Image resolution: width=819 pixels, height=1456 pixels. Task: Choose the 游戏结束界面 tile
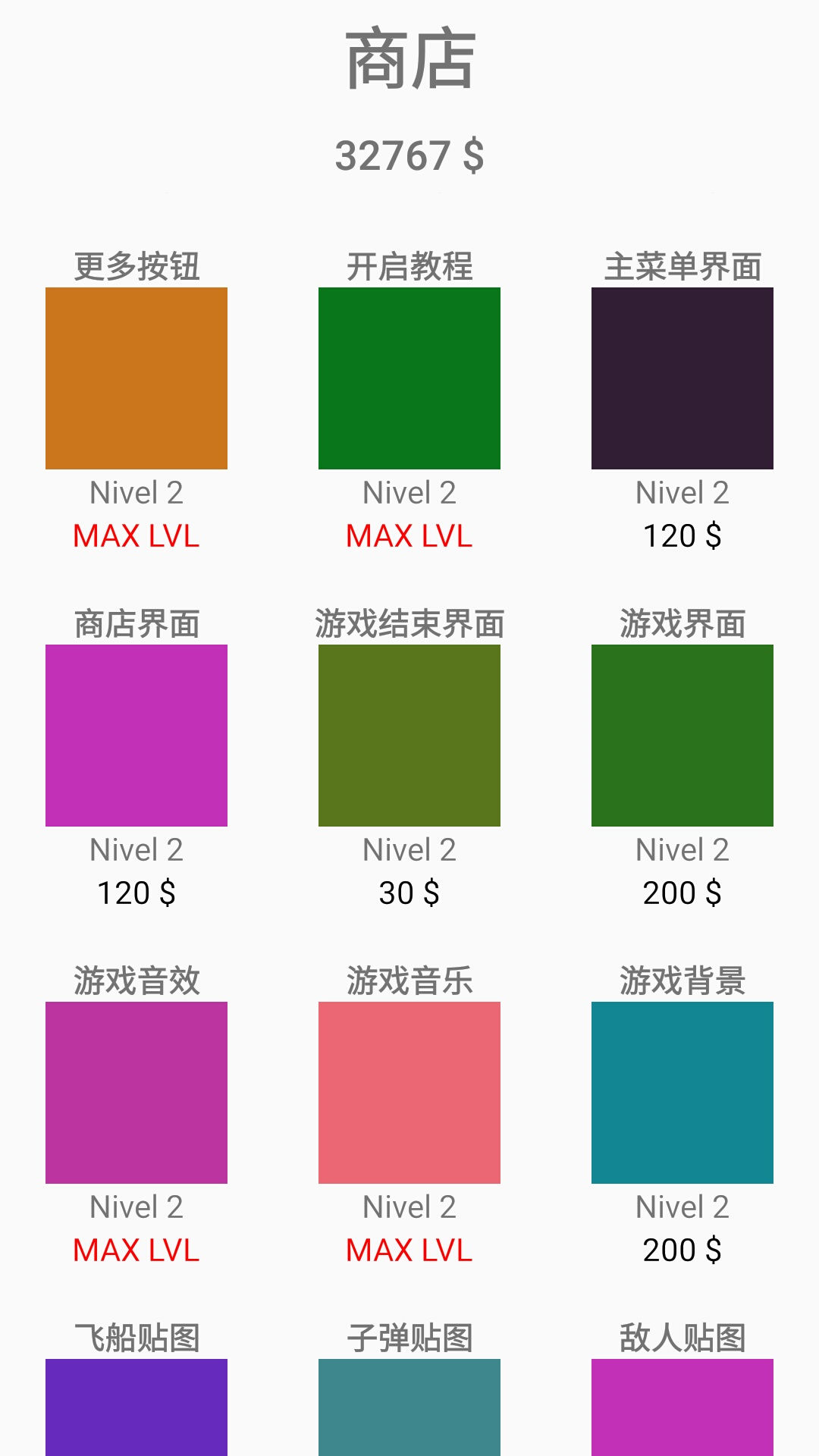pos(409,735)
